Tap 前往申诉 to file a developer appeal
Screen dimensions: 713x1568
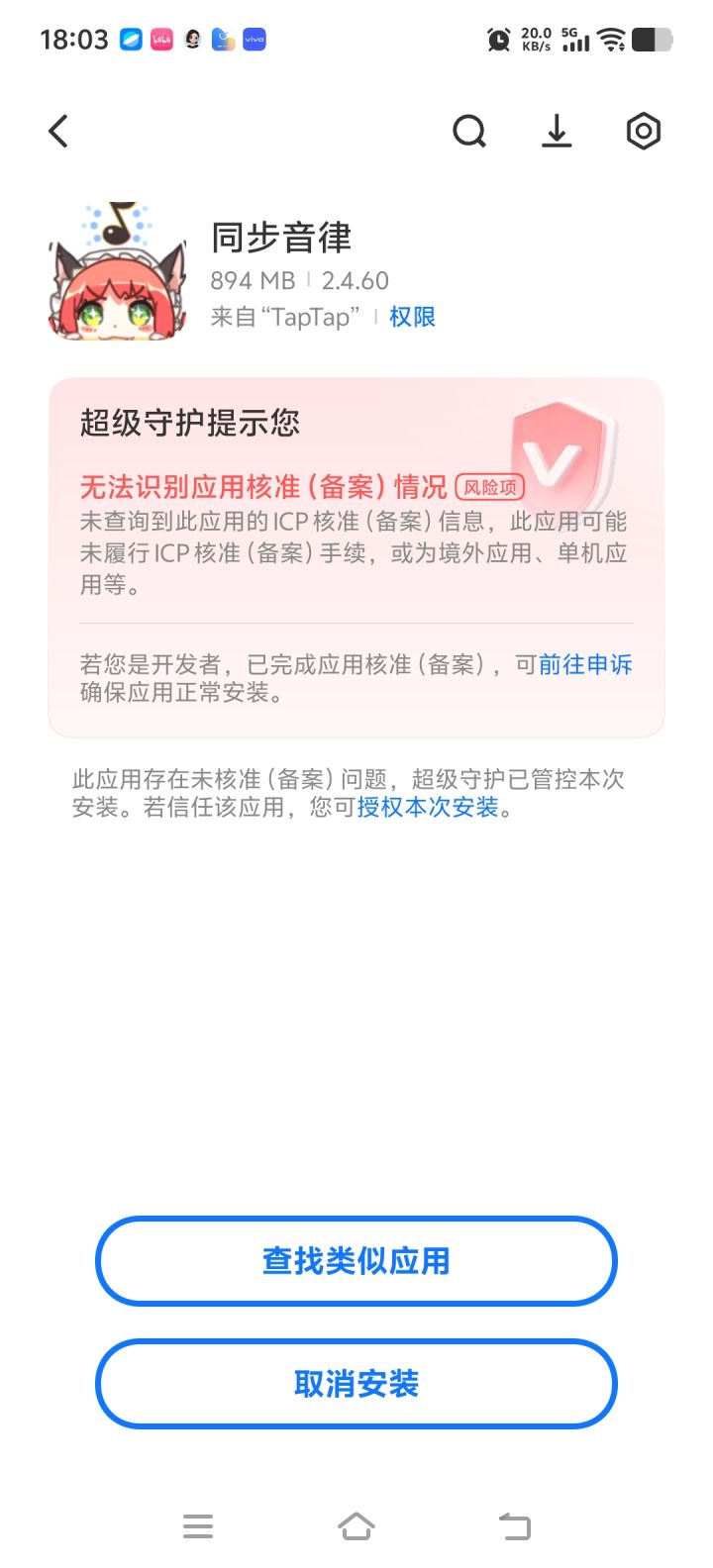pos(588,664)
